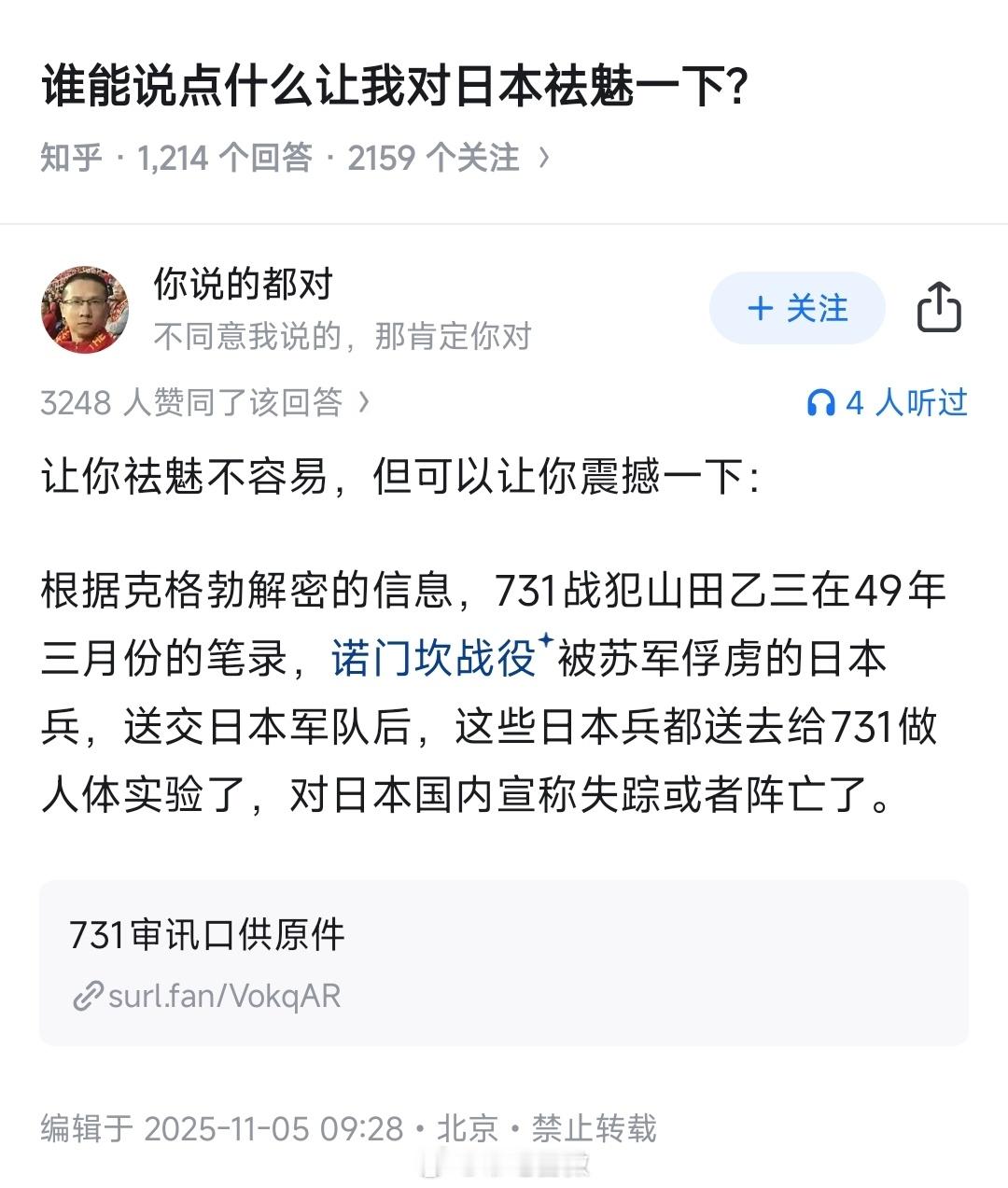Image resolution: width=1008 pixels, height=1188 pixels.
Task: Enable following the question via 关注 button
Action: coord(797,309)
